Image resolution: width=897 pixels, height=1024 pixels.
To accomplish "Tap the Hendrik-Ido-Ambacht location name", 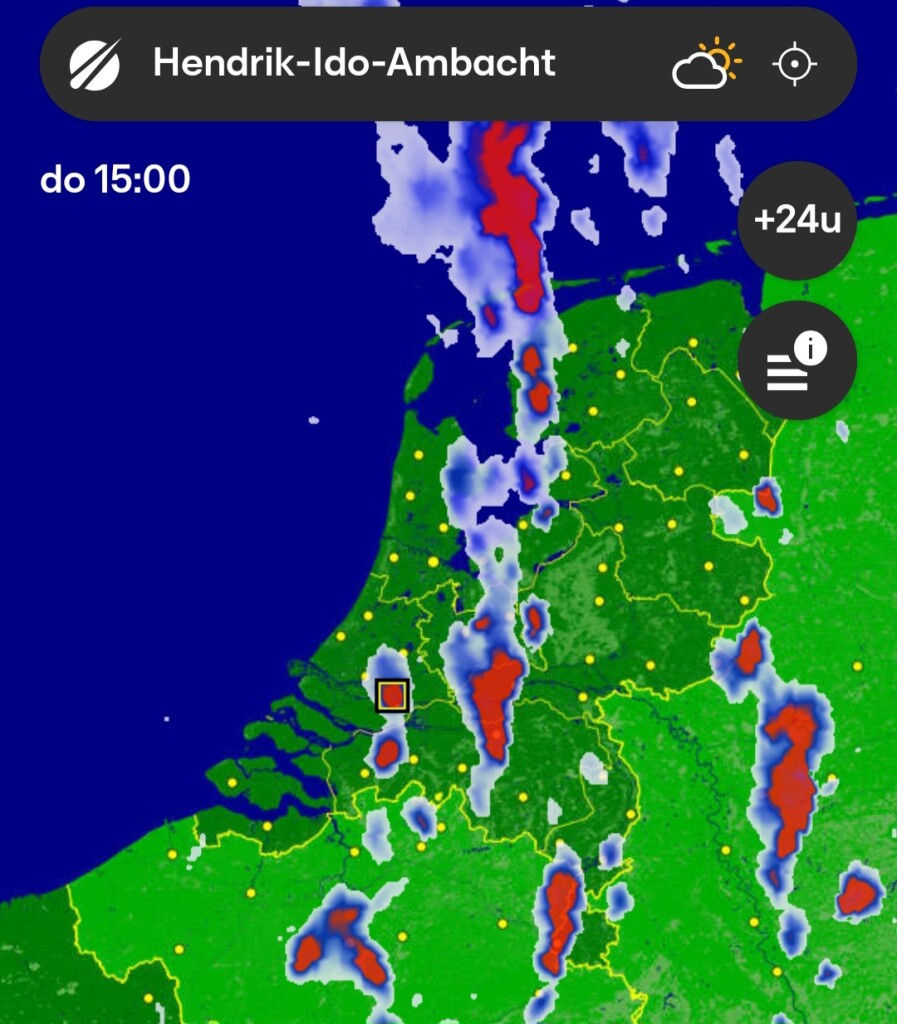I will (x=354, y=63).
